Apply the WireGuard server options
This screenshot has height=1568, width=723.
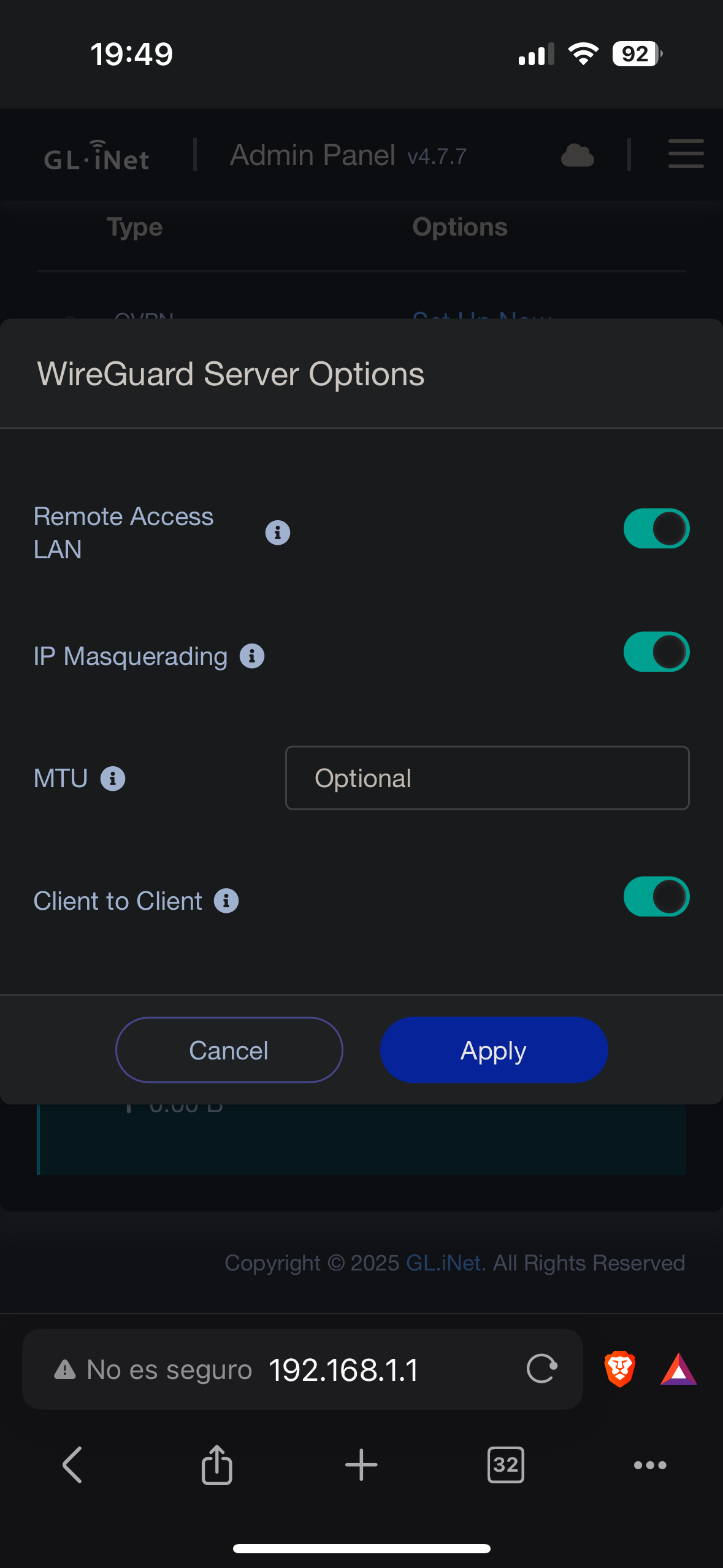[x=494, y=1050]
